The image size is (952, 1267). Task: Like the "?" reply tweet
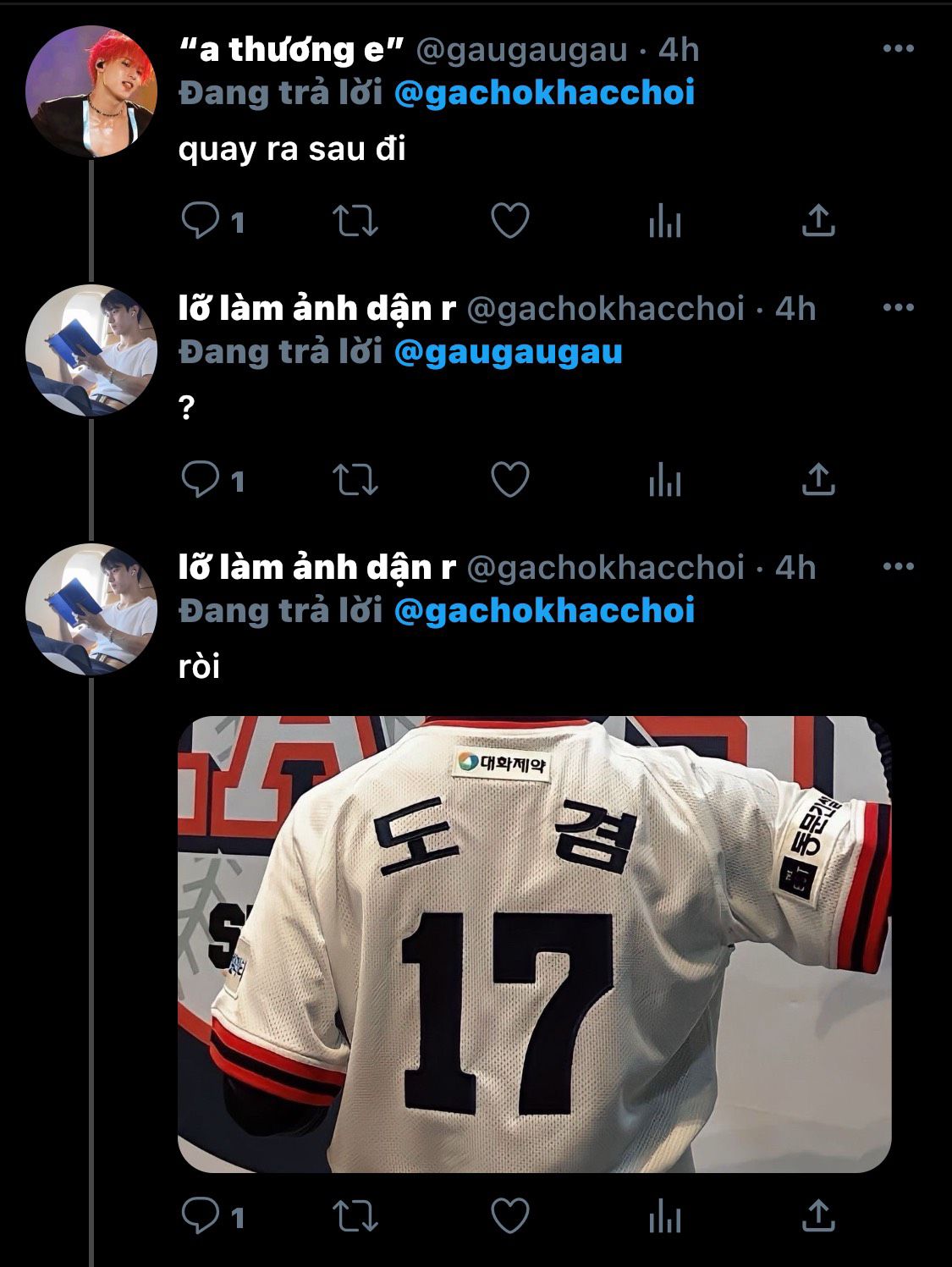pos(510,481)
